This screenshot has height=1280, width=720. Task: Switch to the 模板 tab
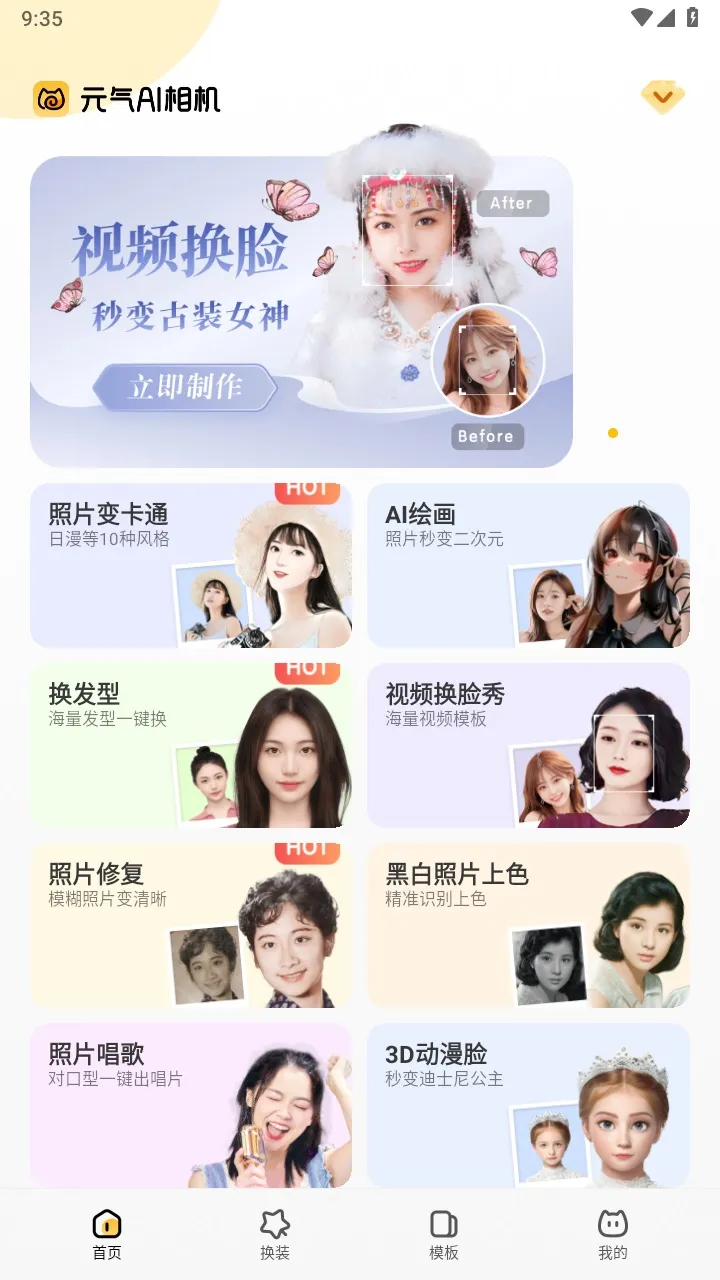tap(444, 1234)
